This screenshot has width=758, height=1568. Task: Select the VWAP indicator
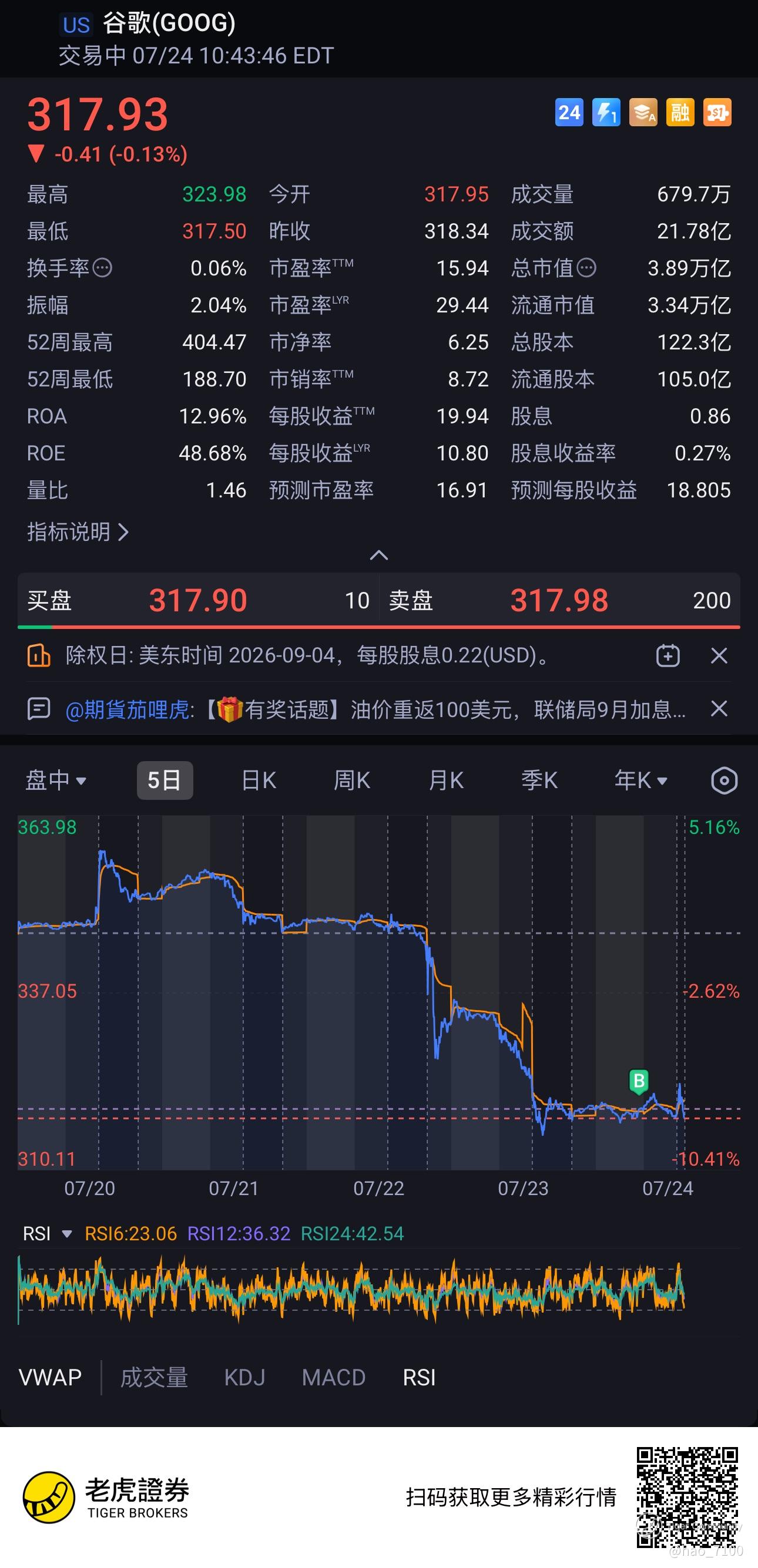51,1378
